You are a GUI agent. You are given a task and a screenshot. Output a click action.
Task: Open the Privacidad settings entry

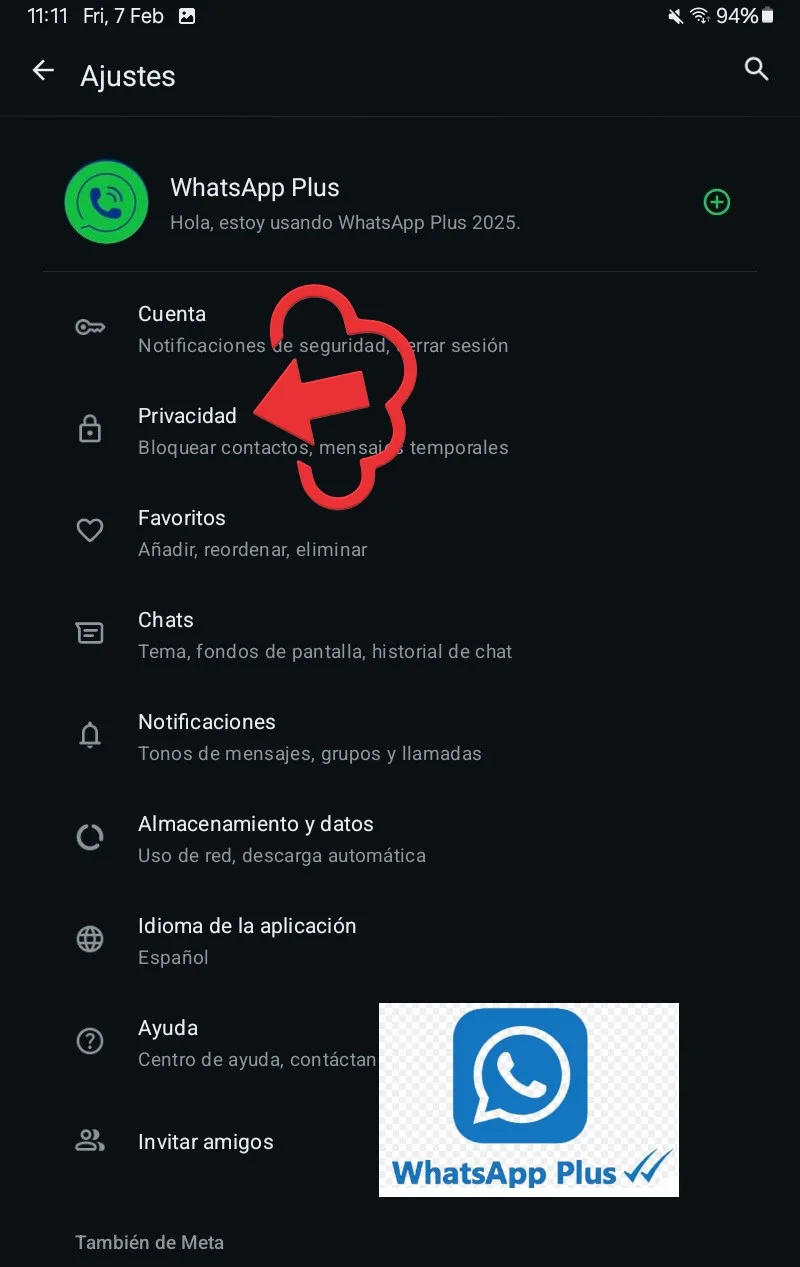click(187, 415)
